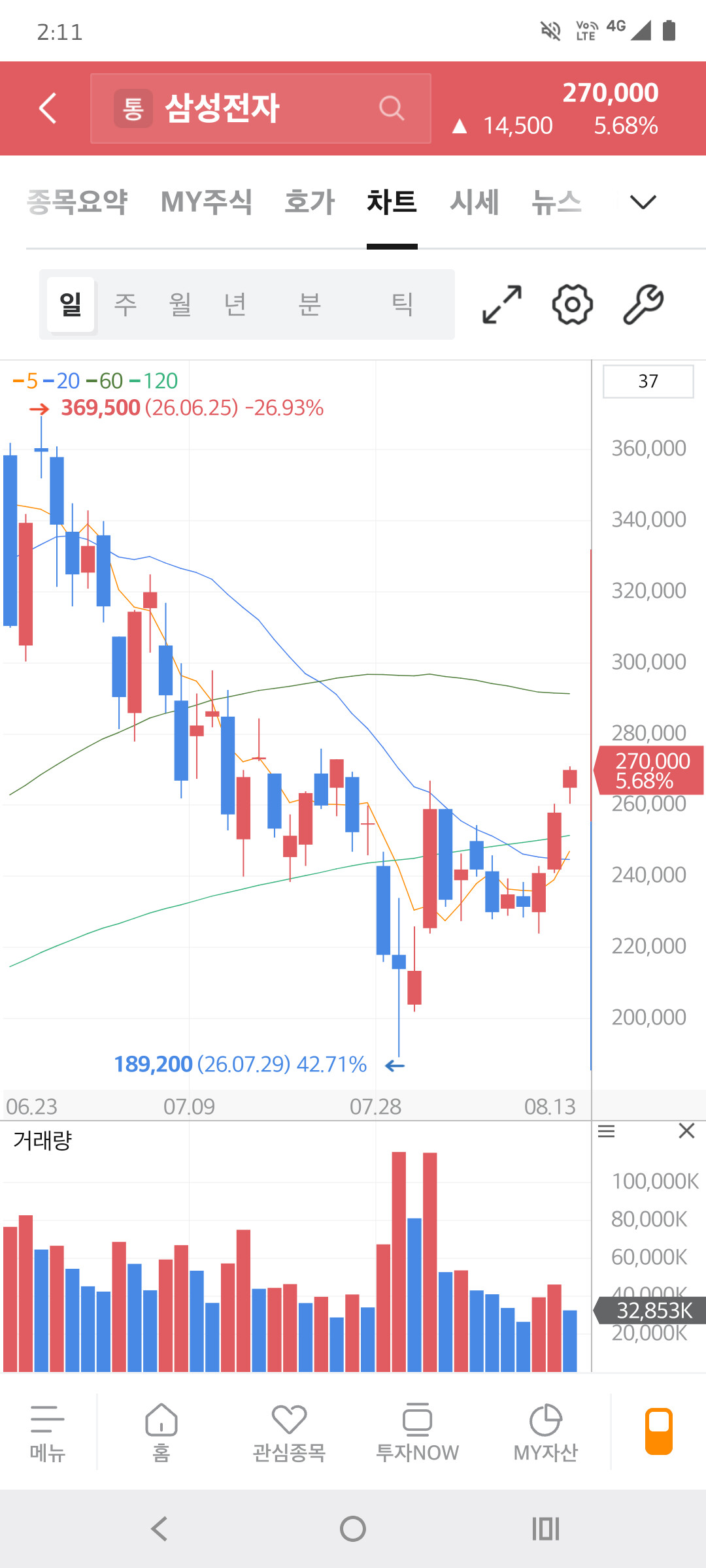View the 뉴스 tab
The width and height of the screenshot is (706, 1568).
point(556,202)
